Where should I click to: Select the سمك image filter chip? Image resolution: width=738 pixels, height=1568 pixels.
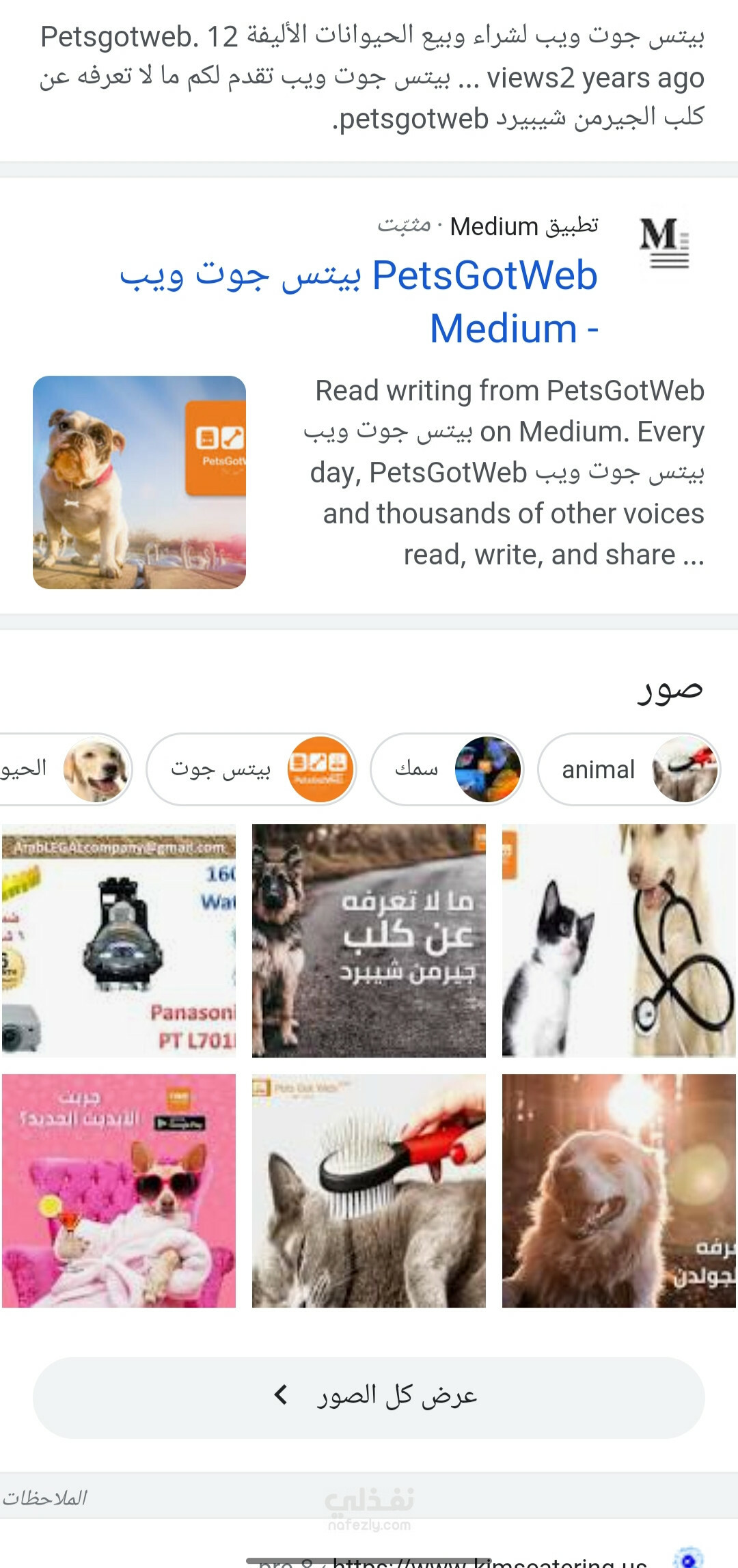tap(447, 769)
